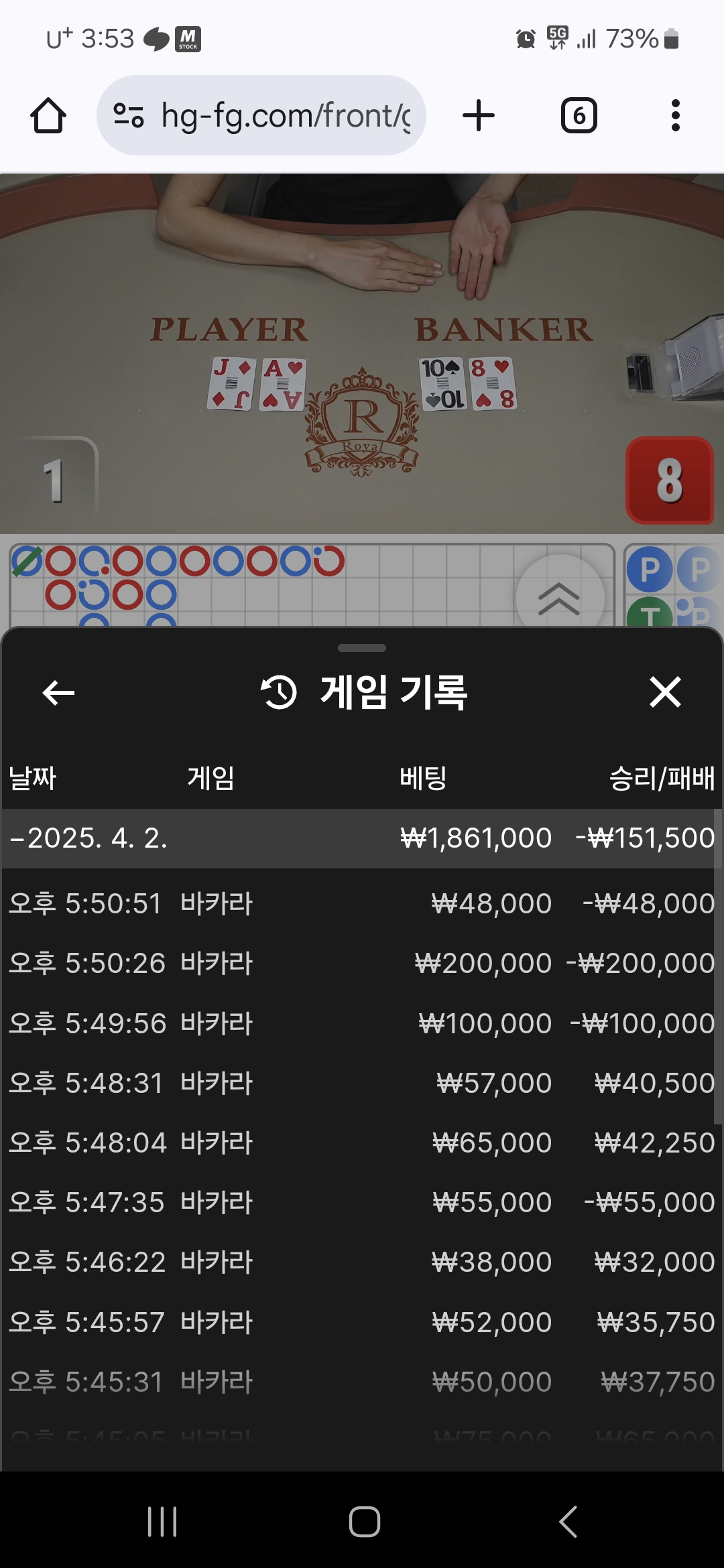Open the 5:47:35 baccarat record
Viewport: 724px width, 1568px height.
[x=362, y=1203]
